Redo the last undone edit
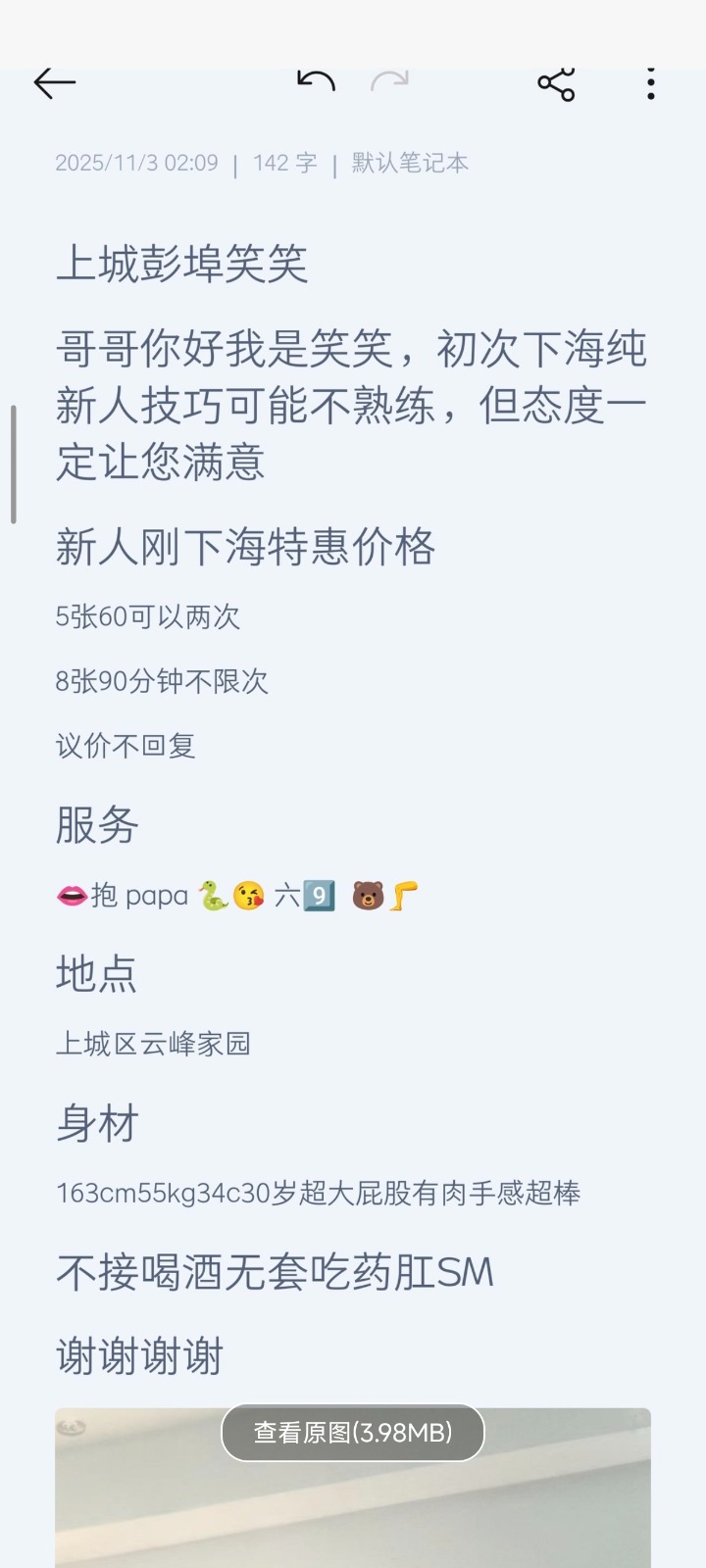 pyautogui.click(x=389, y=82)
